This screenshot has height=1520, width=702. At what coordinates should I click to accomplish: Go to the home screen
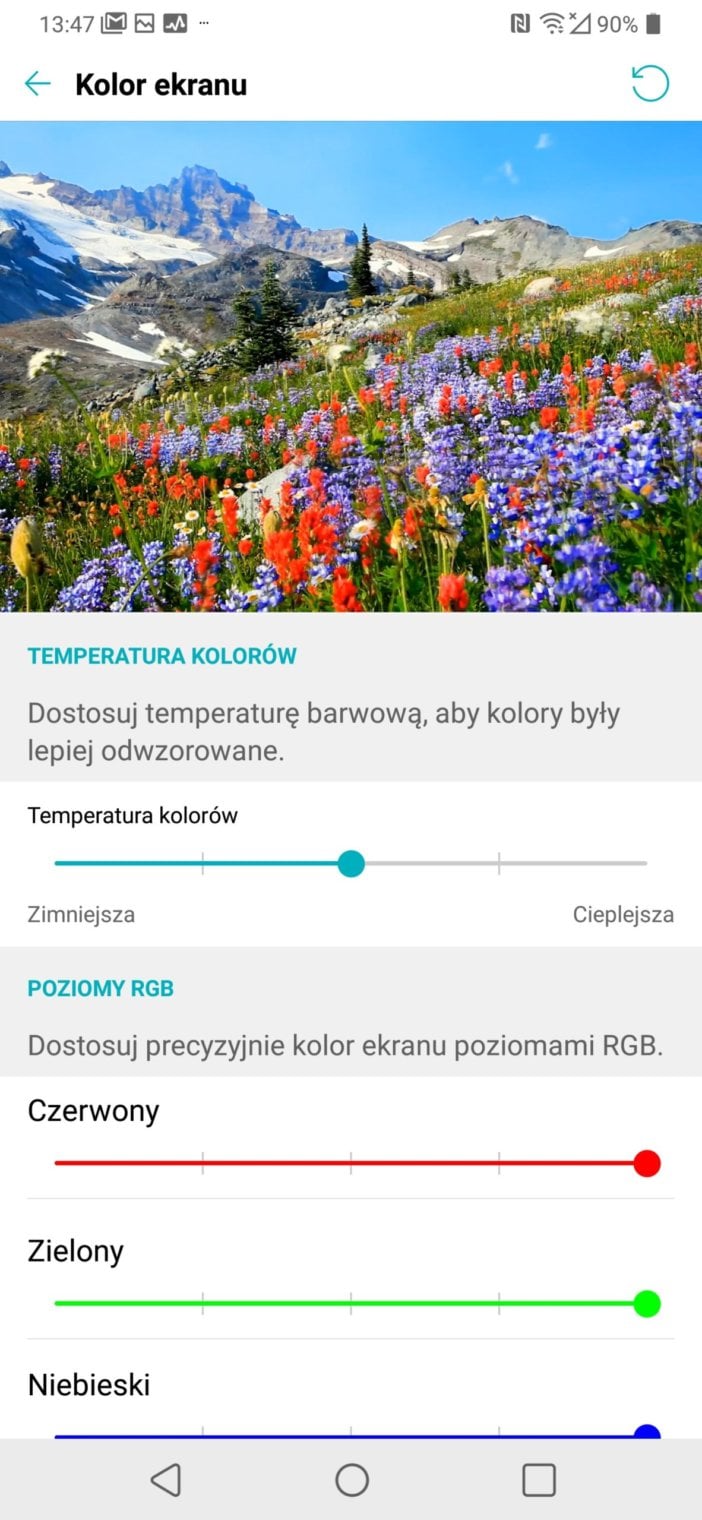(x=351, y=1480)
